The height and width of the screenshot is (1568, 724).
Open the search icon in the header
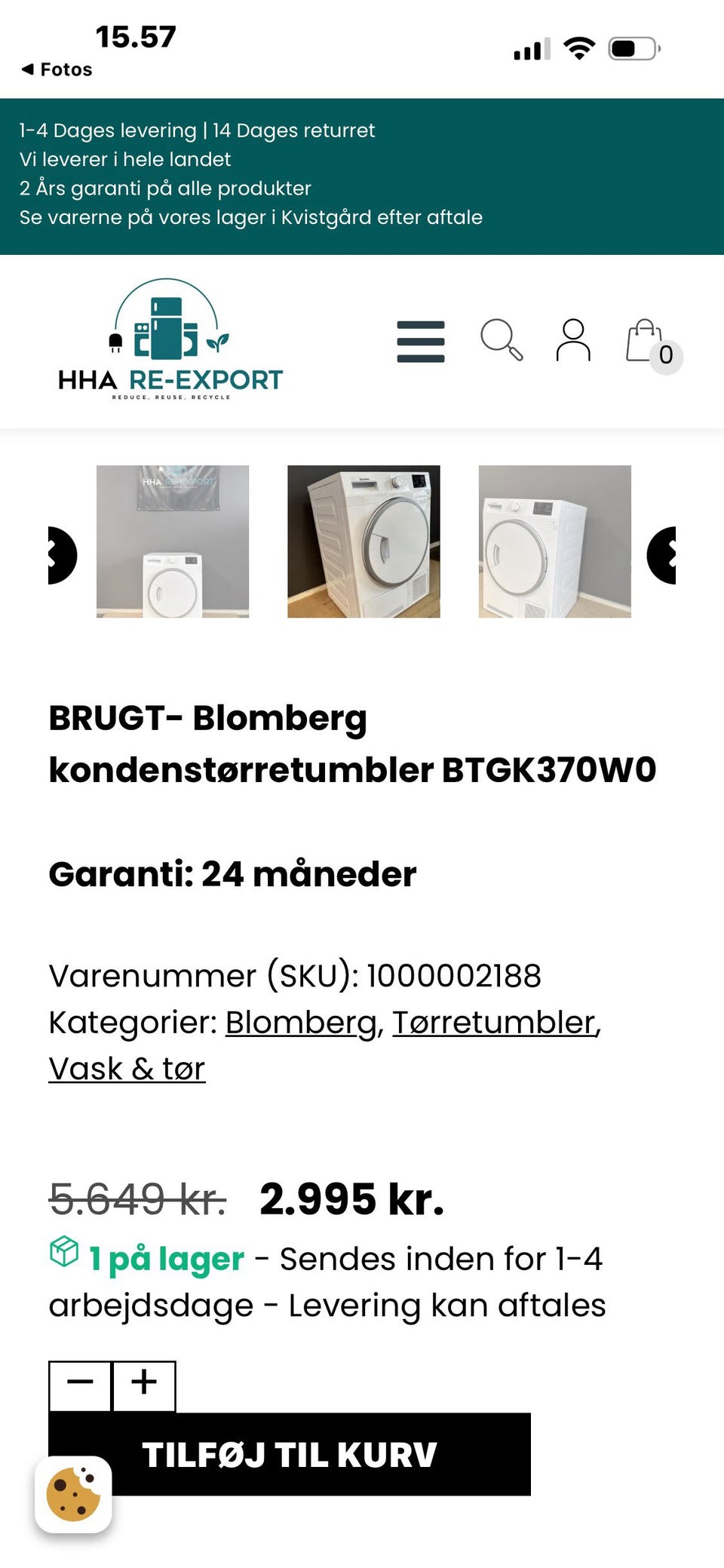502,341
